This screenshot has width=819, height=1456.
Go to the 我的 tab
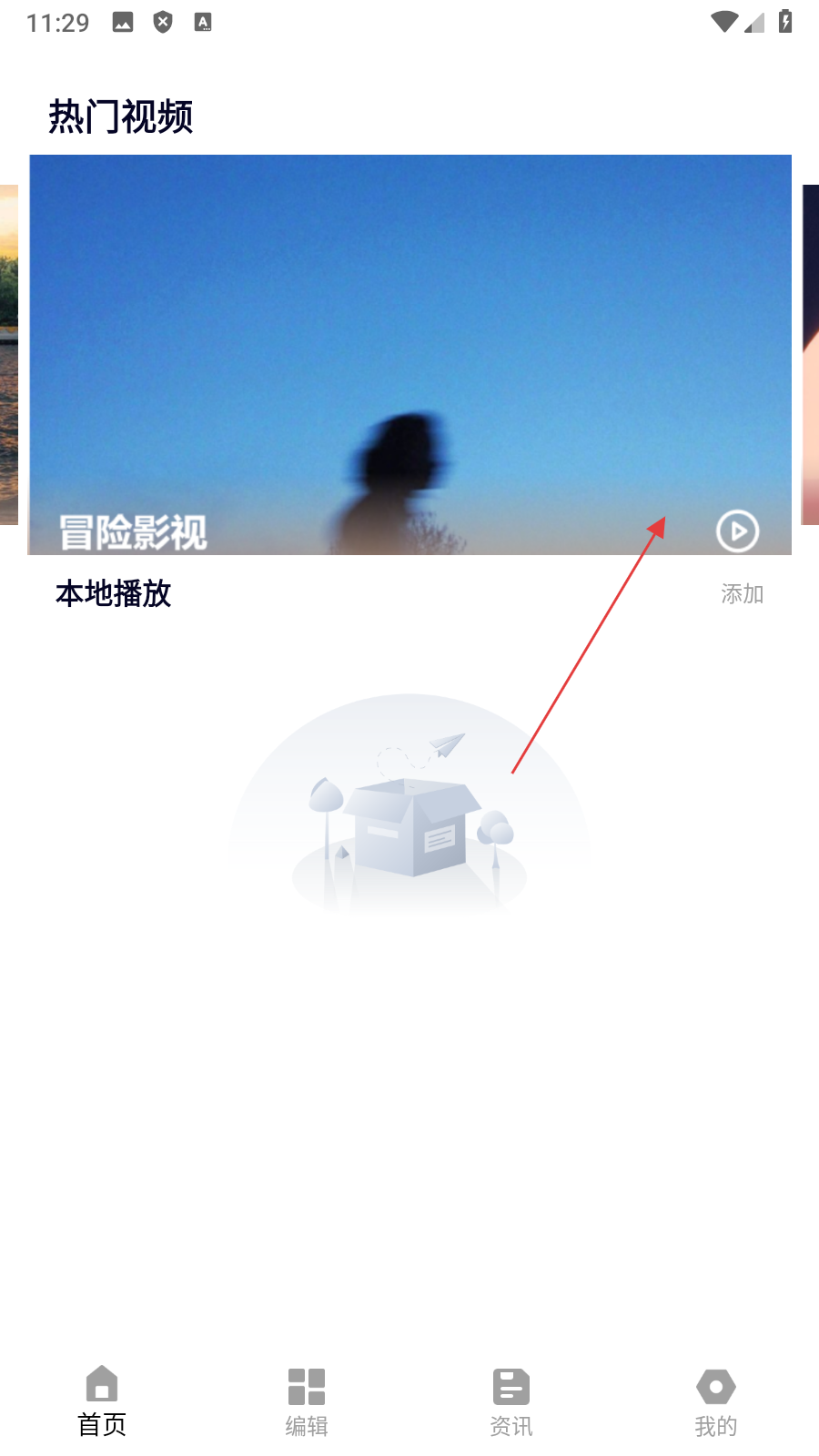716,1401
